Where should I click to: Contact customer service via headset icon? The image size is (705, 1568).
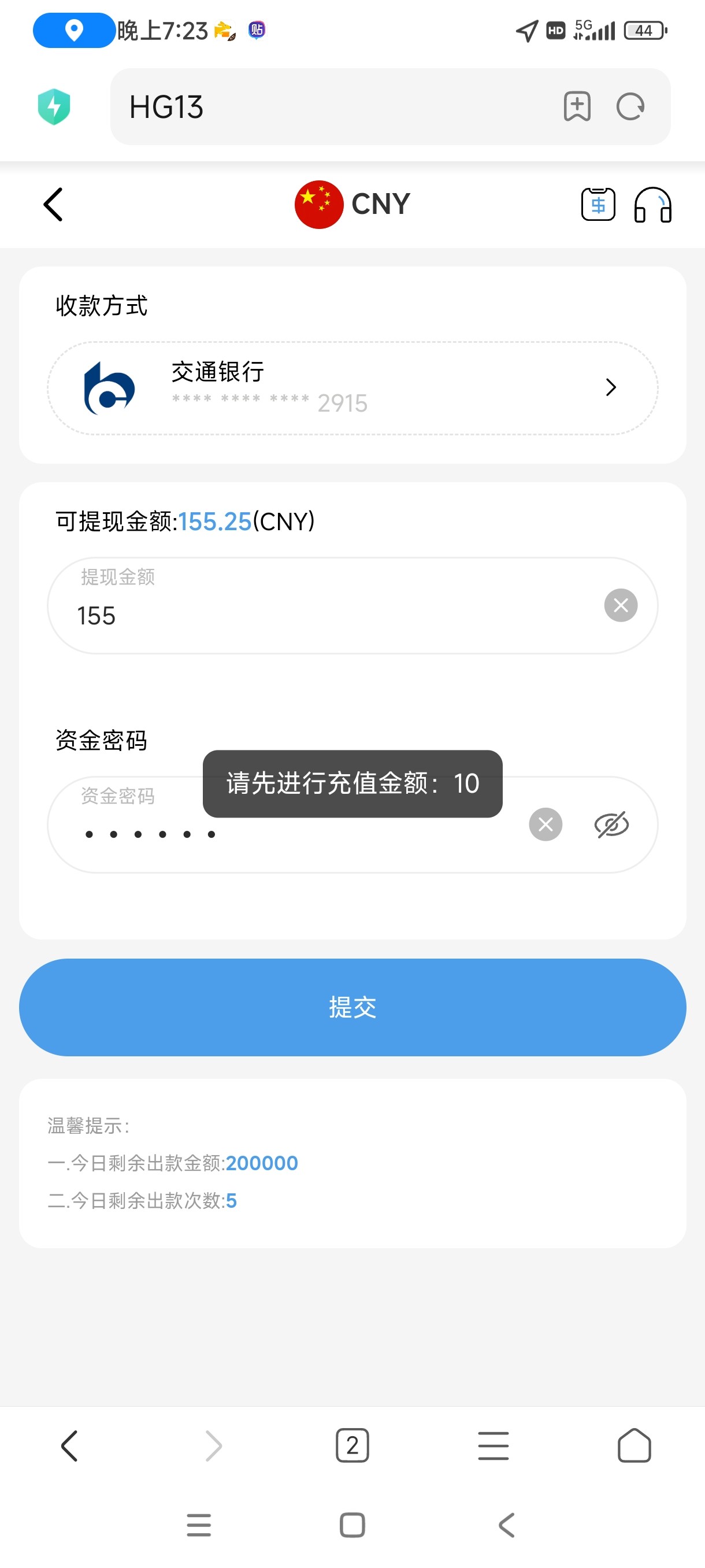pos(652,205)
